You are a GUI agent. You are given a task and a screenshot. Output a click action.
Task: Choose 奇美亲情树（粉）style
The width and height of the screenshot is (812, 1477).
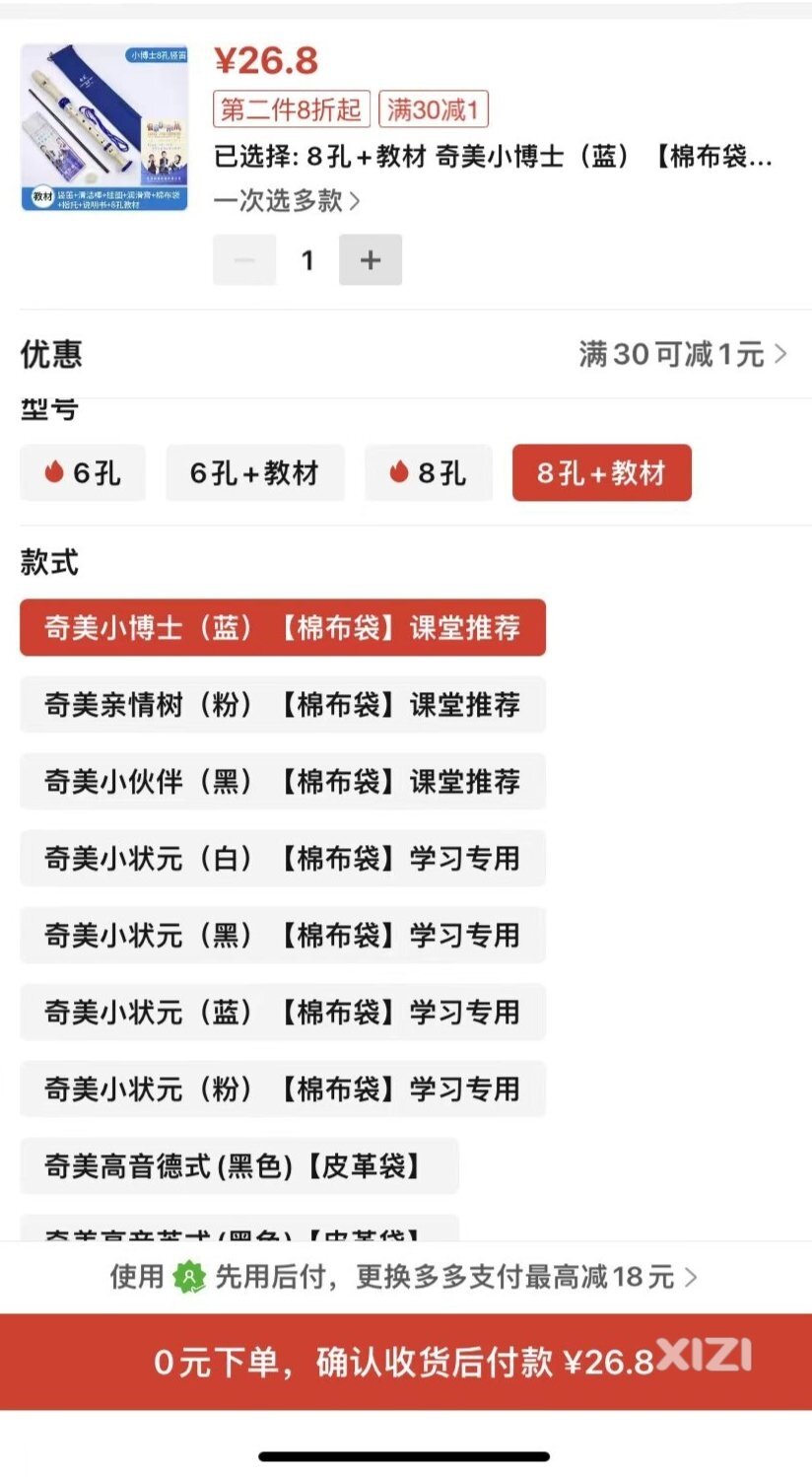pyautogui.click(x=283, y=704)
